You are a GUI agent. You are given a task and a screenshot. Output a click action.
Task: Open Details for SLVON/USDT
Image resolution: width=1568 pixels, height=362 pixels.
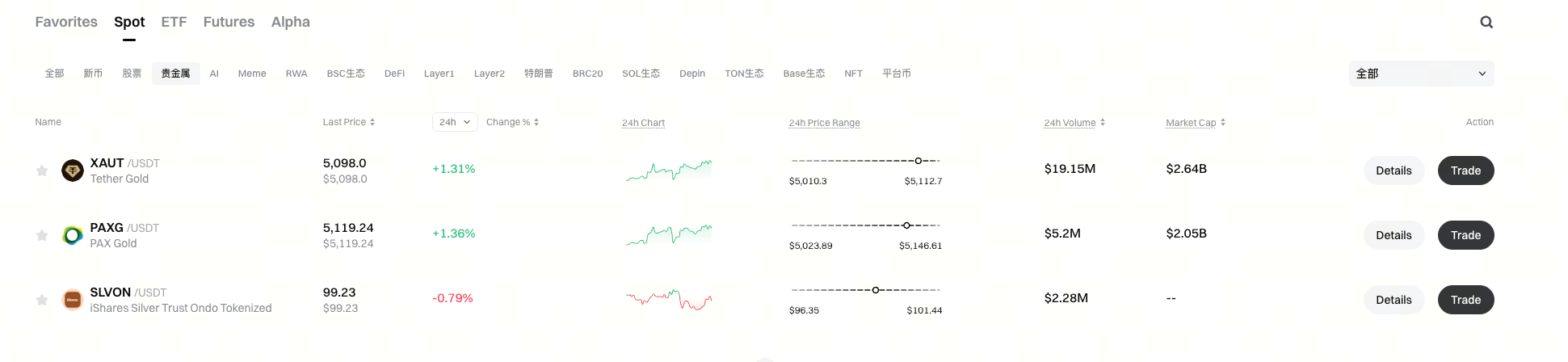1393,300
